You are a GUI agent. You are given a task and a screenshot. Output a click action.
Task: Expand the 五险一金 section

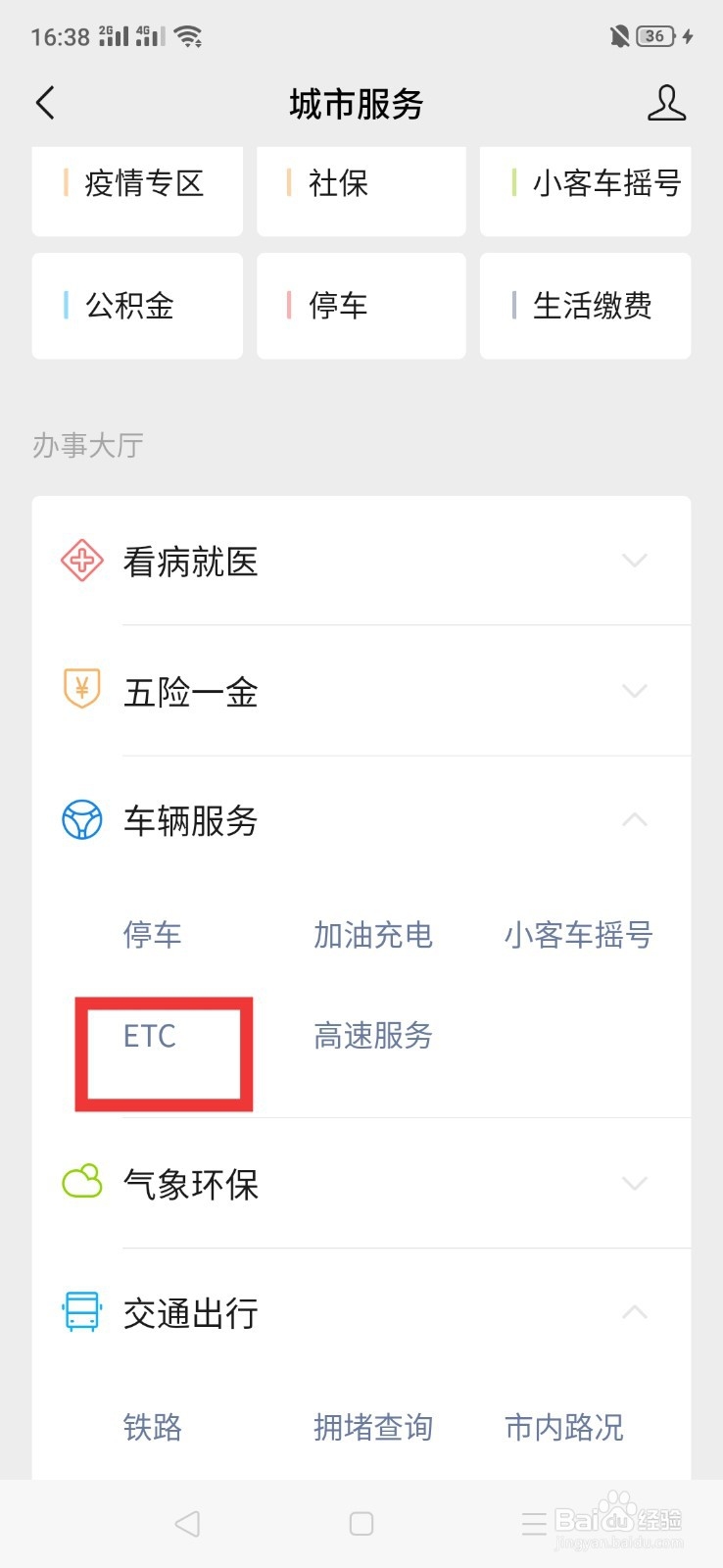(635, 691)
